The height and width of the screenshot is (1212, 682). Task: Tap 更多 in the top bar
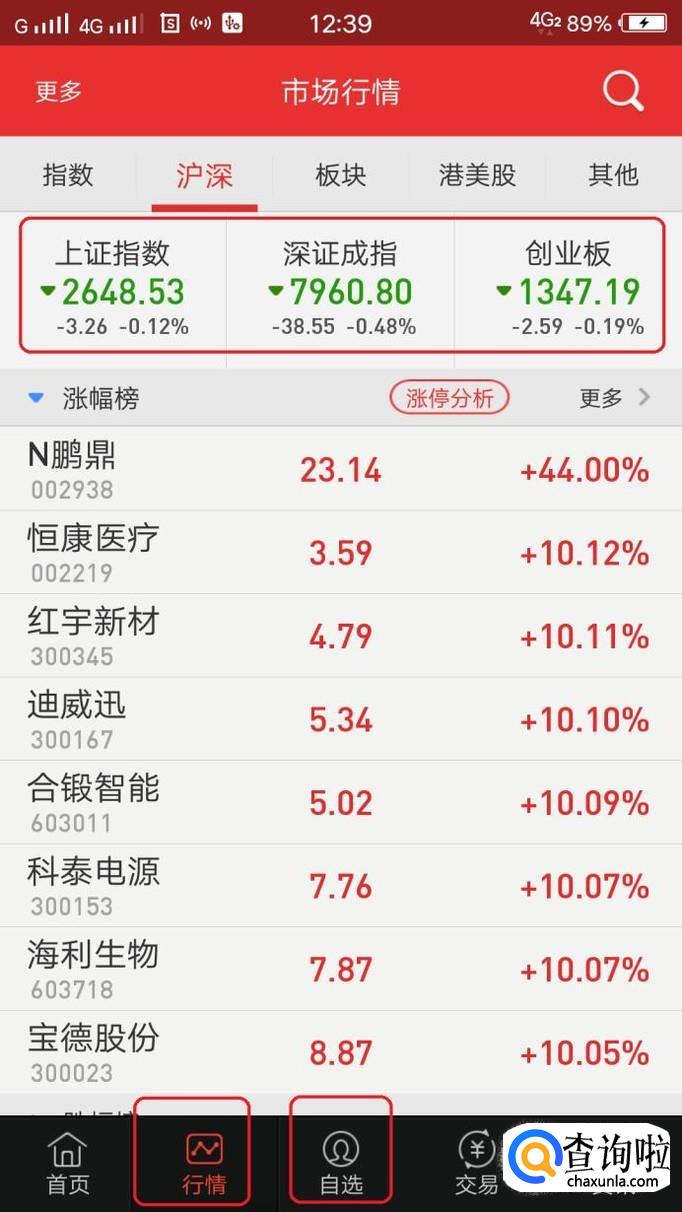59,92
